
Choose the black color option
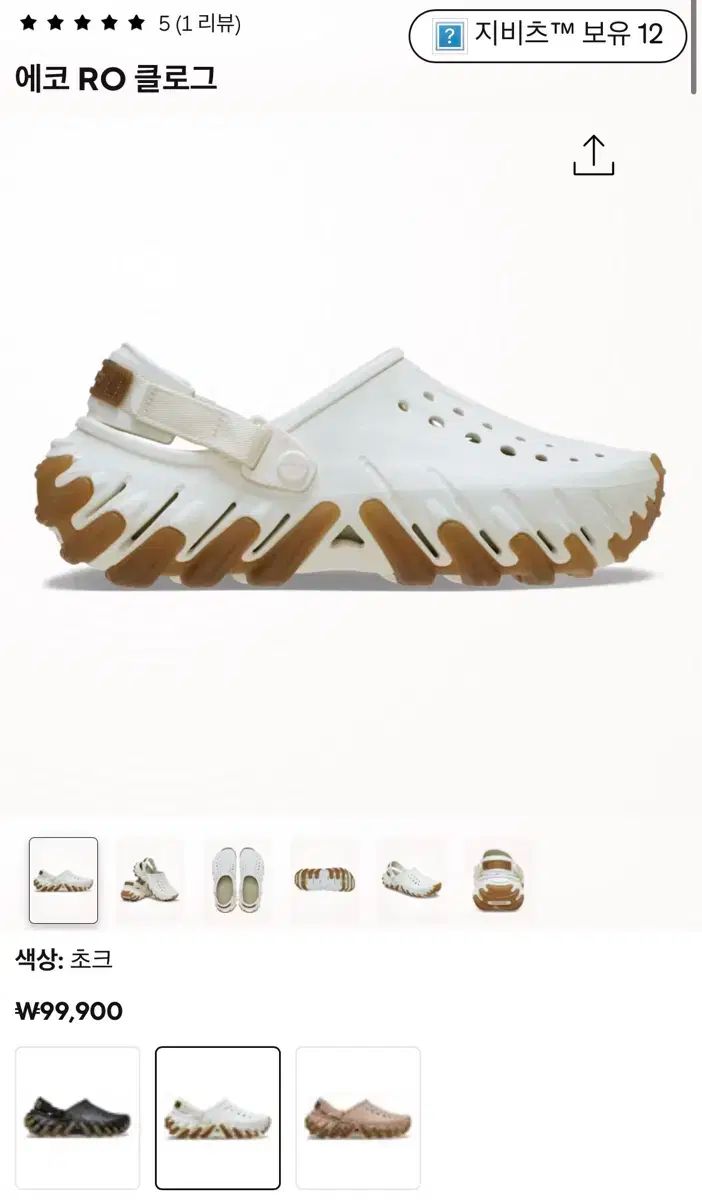click(78, 1117)
